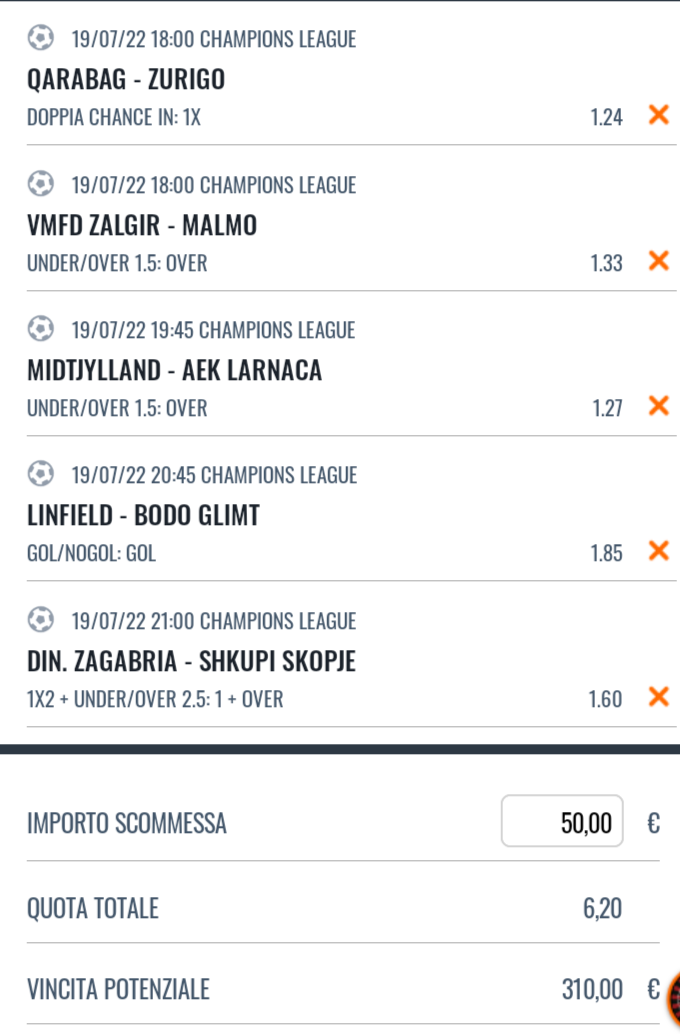Remove the Linfield - Bodo Glimt selection

click(658, 550)
